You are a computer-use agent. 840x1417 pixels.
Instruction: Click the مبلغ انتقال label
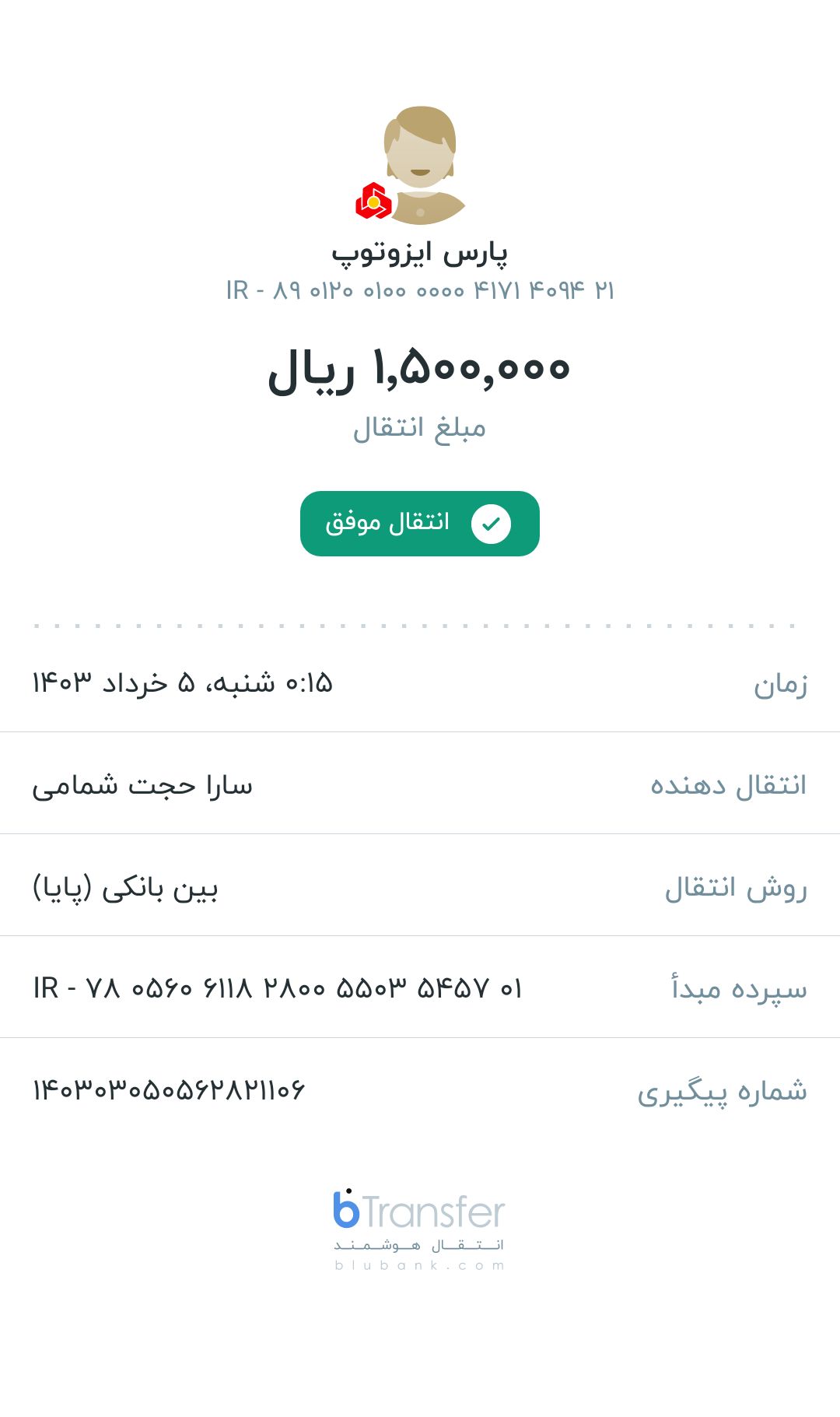(x=420, y=426)
